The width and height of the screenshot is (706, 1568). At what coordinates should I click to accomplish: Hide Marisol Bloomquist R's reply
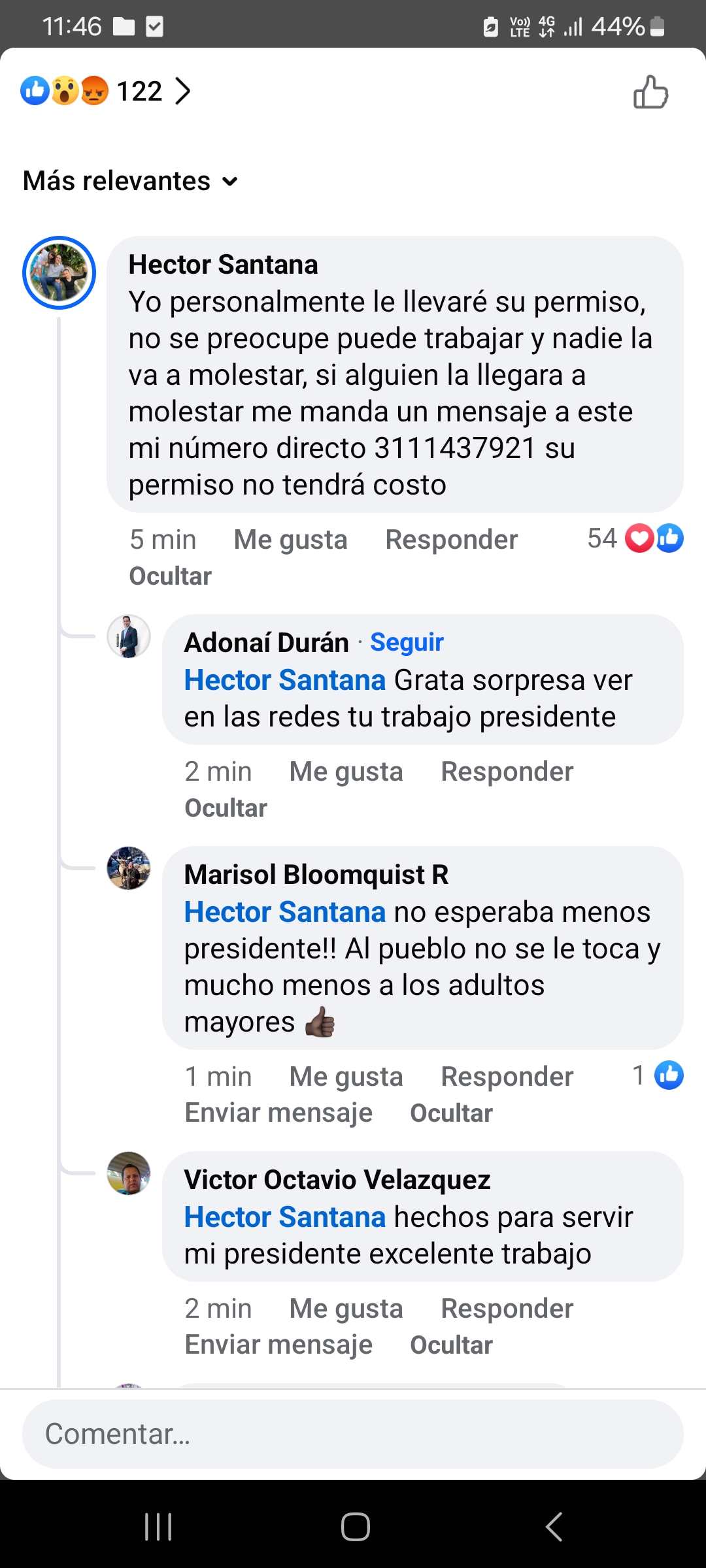pyautogui.click(x=451, y=1113)
